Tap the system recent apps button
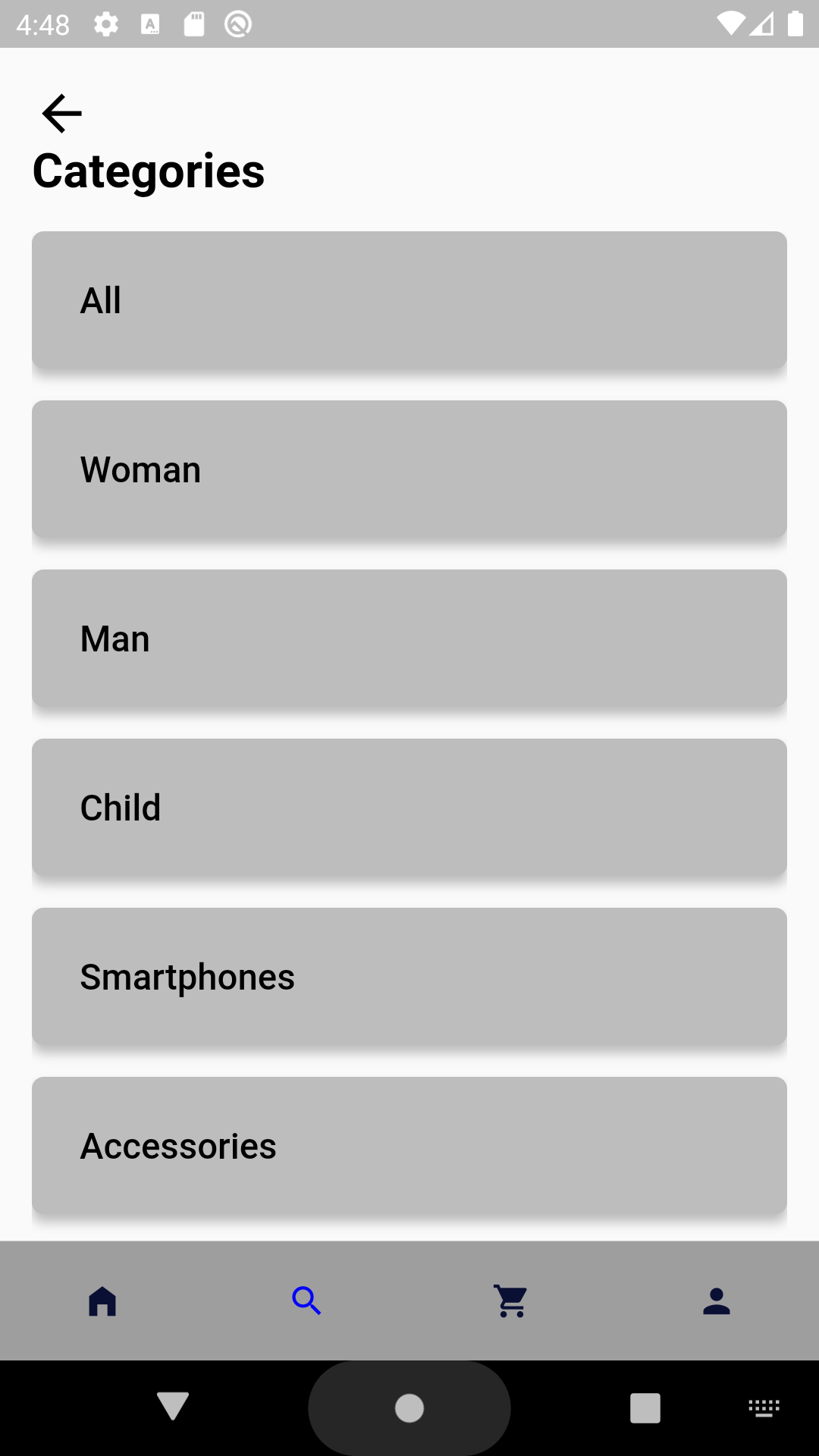The height and width of the screenshot is (1456, 819). coord(645,1408)
